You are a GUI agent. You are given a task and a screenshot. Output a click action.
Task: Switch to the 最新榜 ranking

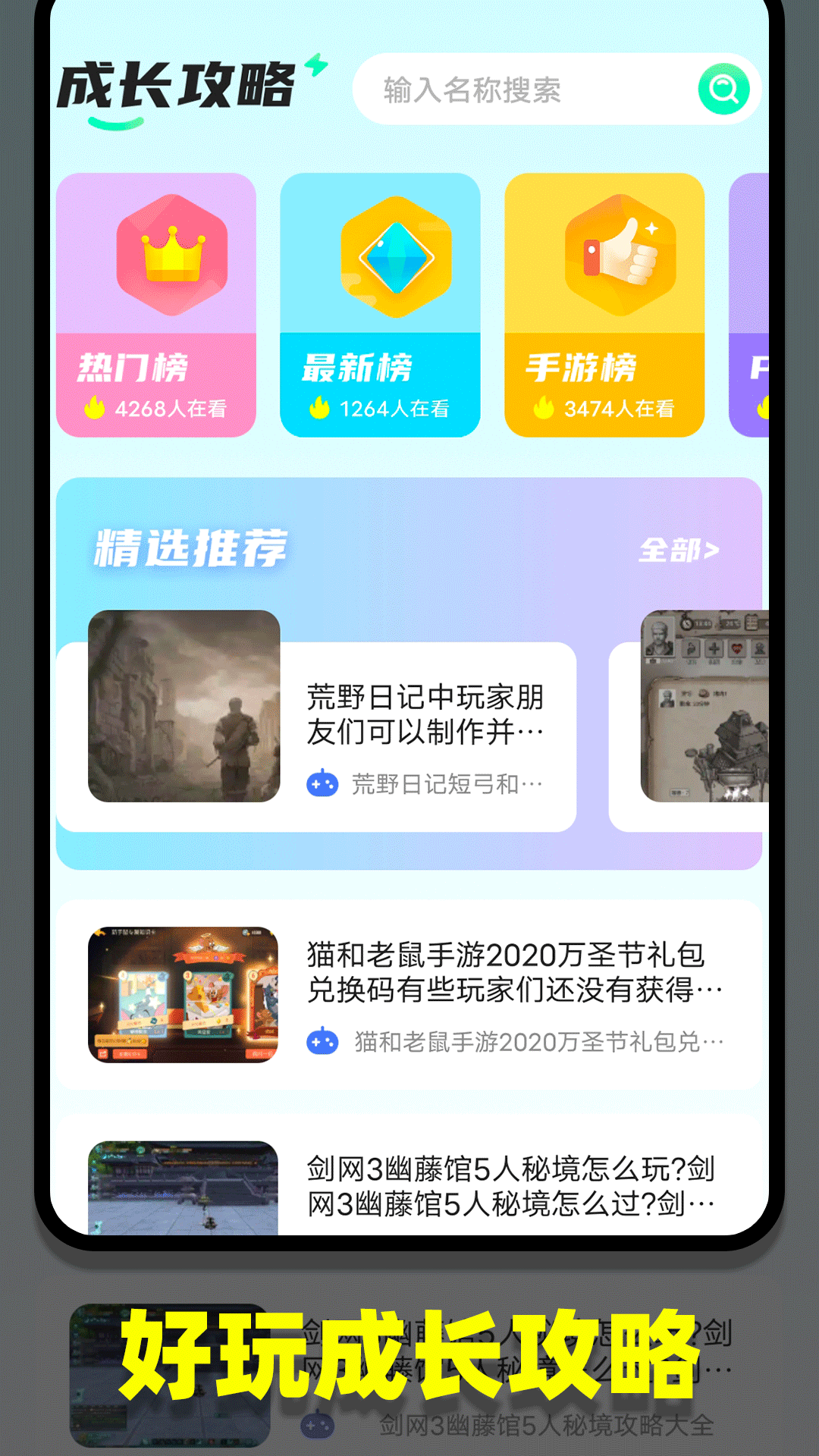coord(381,303)
